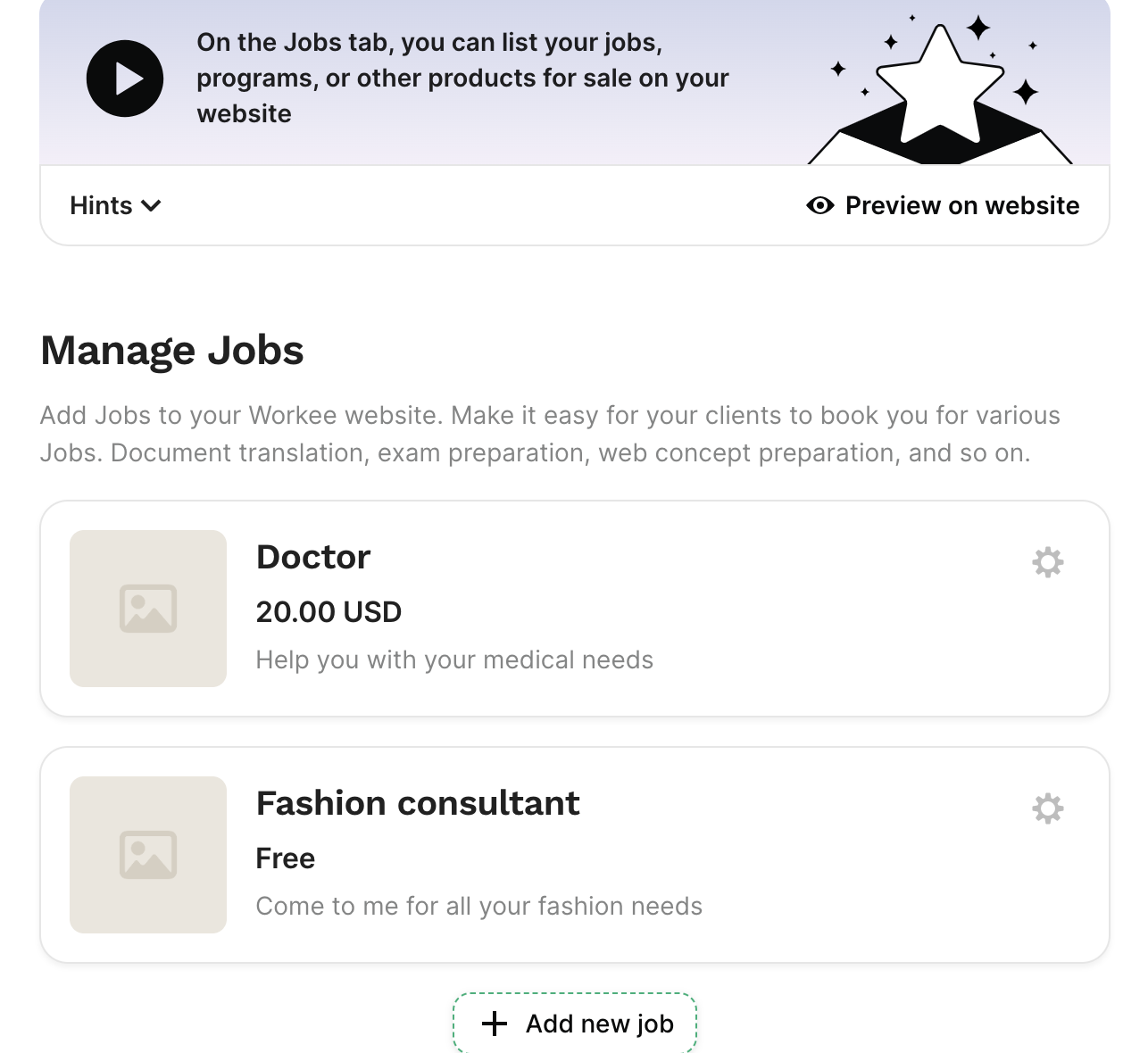Tap Preview on website
This screenshot has width=1148, height=1053.
click(x=943, y=205)
